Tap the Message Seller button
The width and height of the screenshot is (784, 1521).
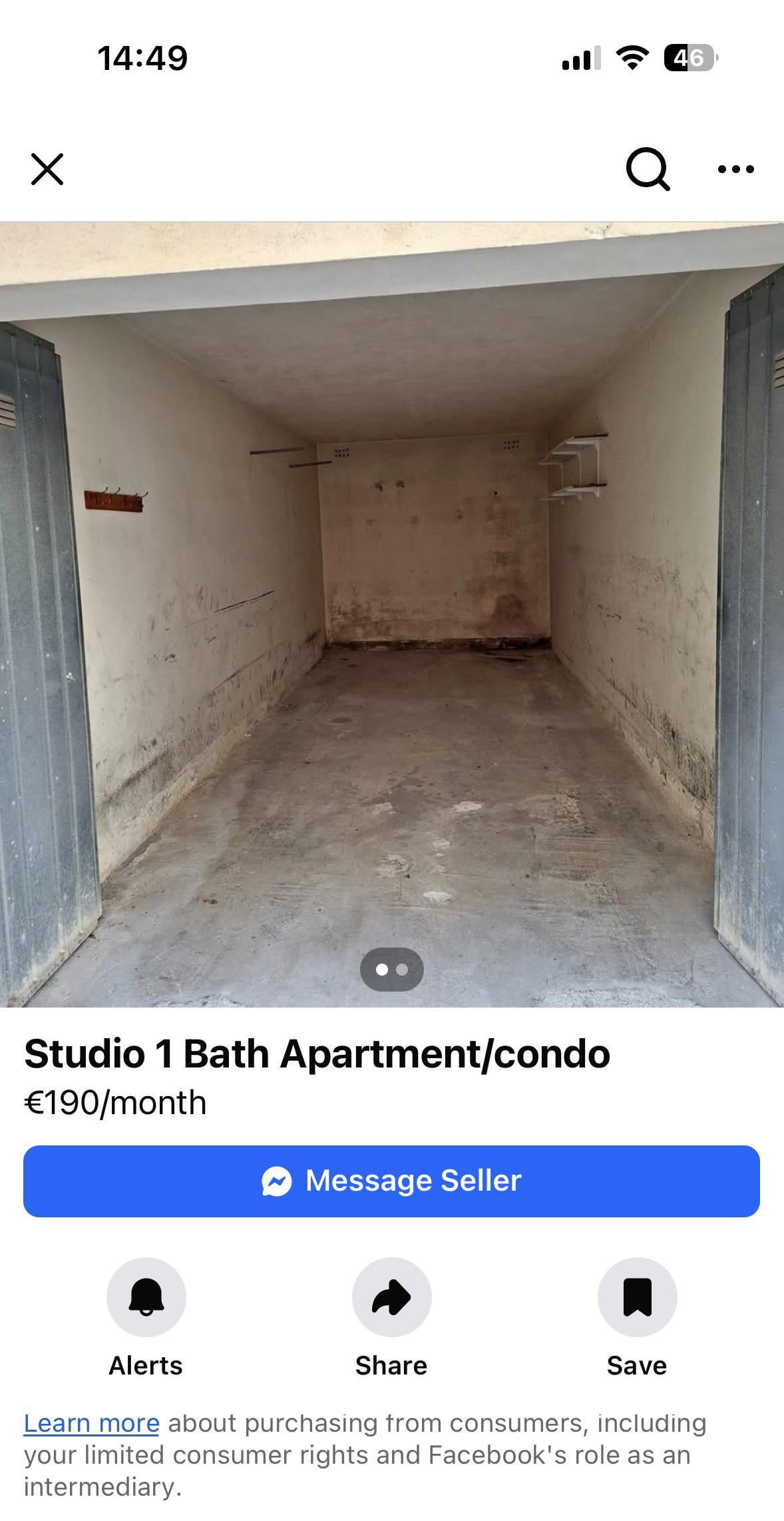tap(391, 1181)
